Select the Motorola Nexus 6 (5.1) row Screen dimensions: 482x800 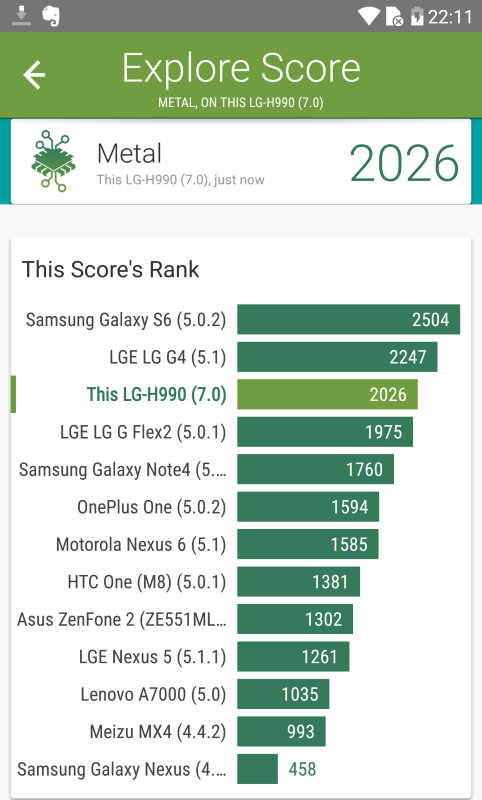pos(241,544)
